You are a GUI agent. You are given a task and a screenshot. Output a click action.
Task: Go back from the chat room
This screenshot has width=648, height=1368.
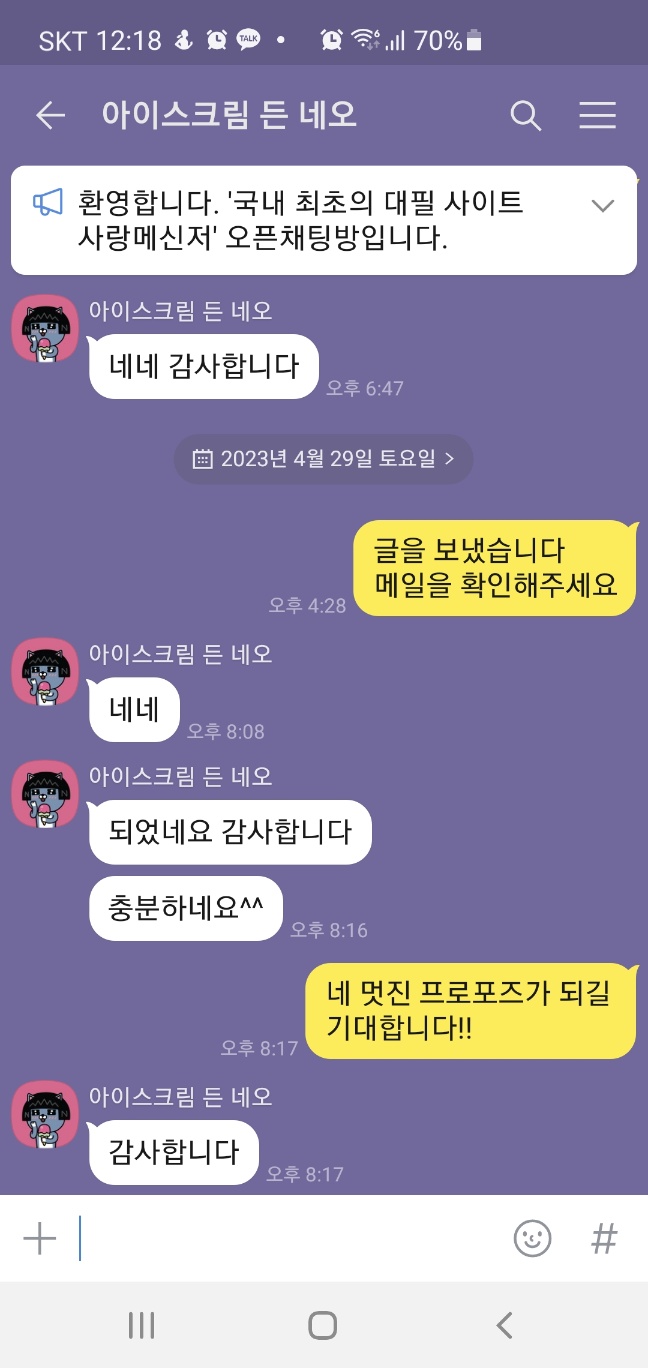click(x=50, y=116)
